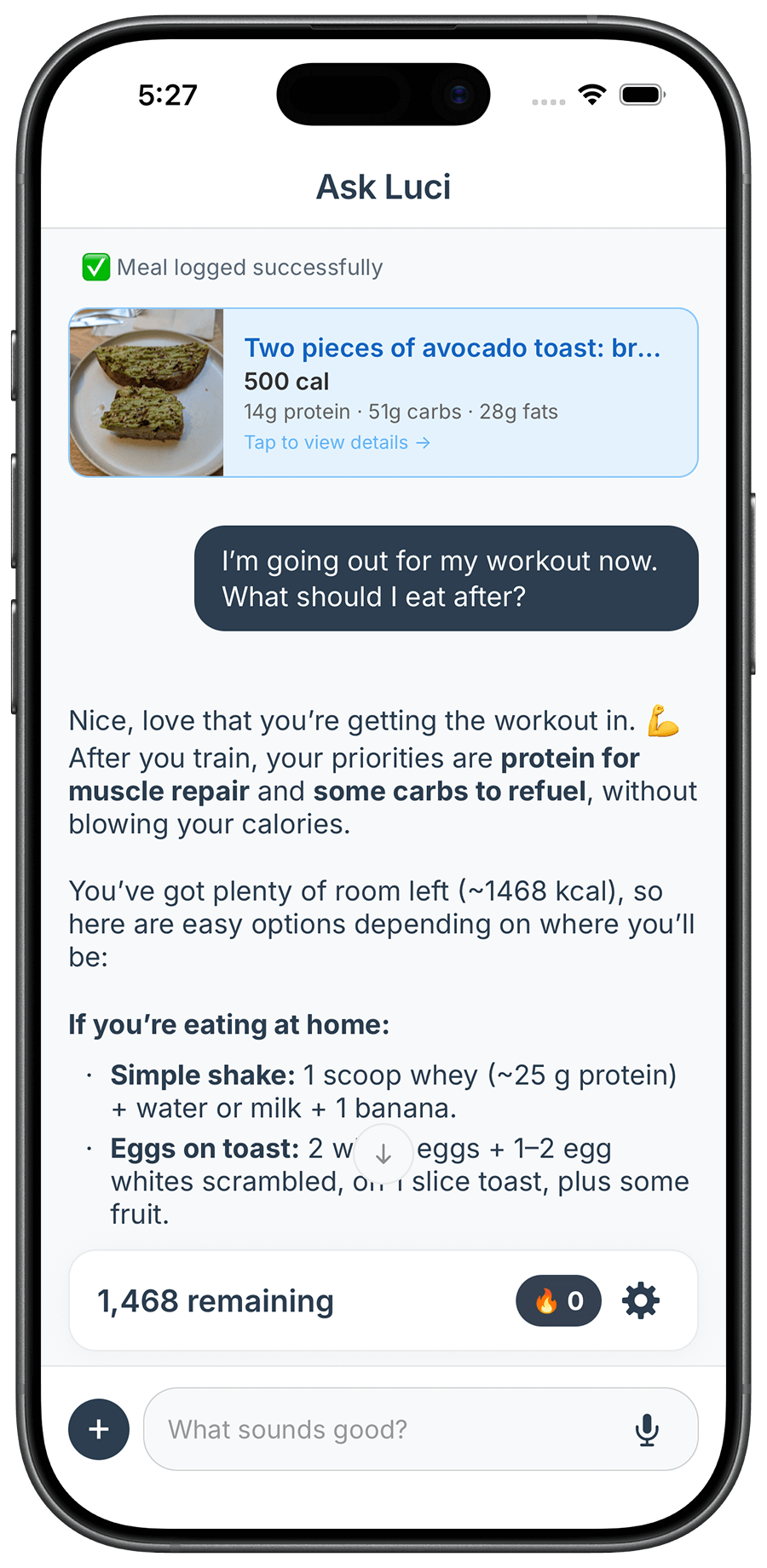Screen dimensions: 767x1568
Task: Open the flame streak counter
Action: point(558,1301)
